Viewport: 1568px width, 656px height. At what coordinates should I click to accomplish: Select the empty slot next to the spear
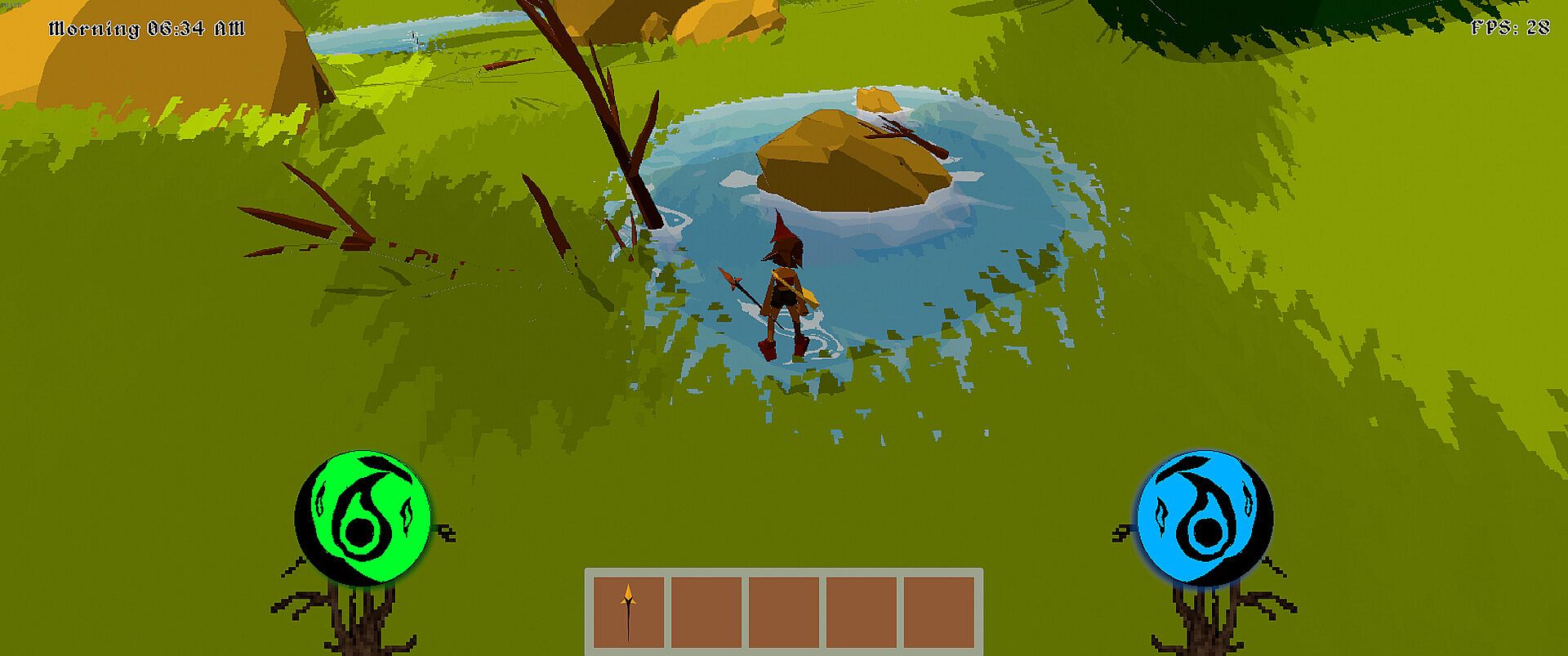(706, 611)
